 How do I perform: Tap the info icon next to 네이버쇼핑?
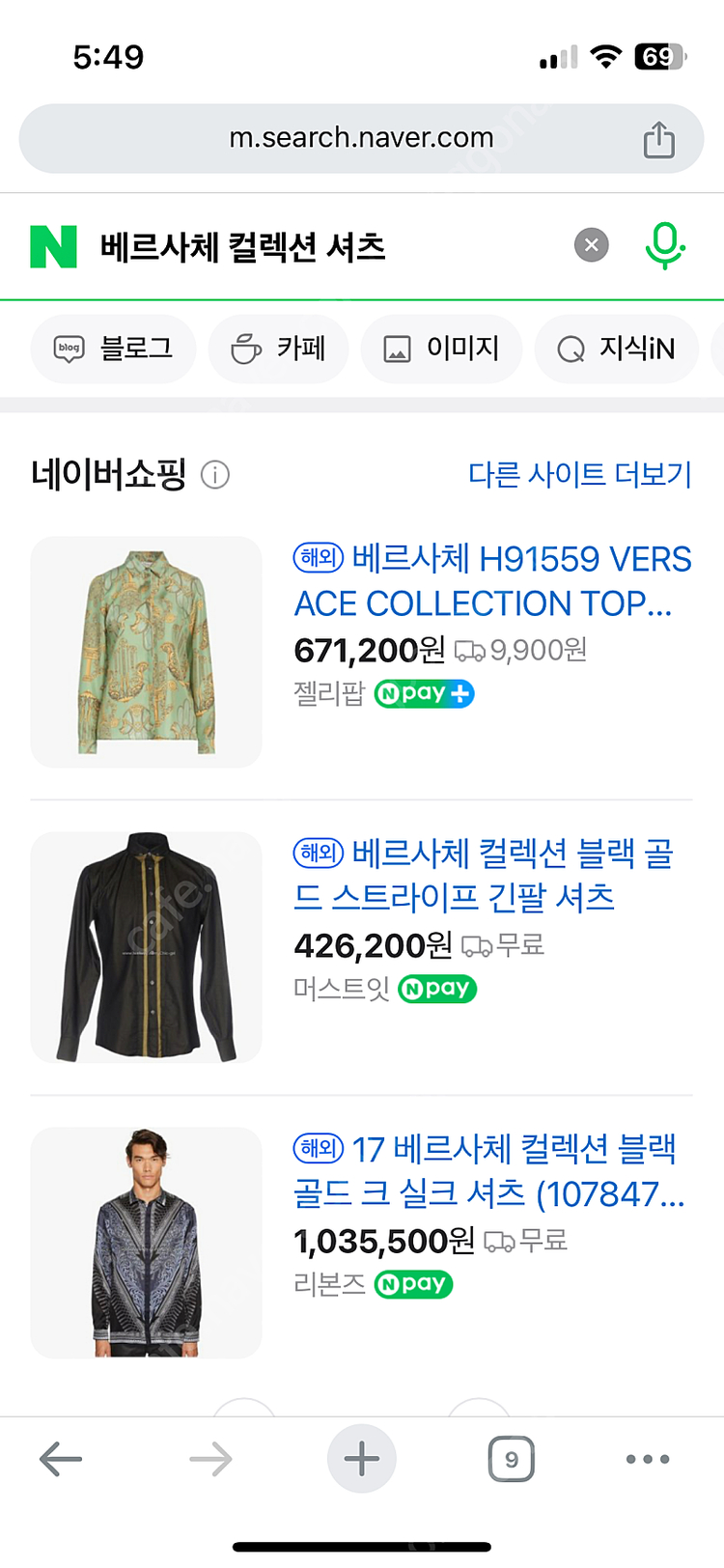pos(216,474)
